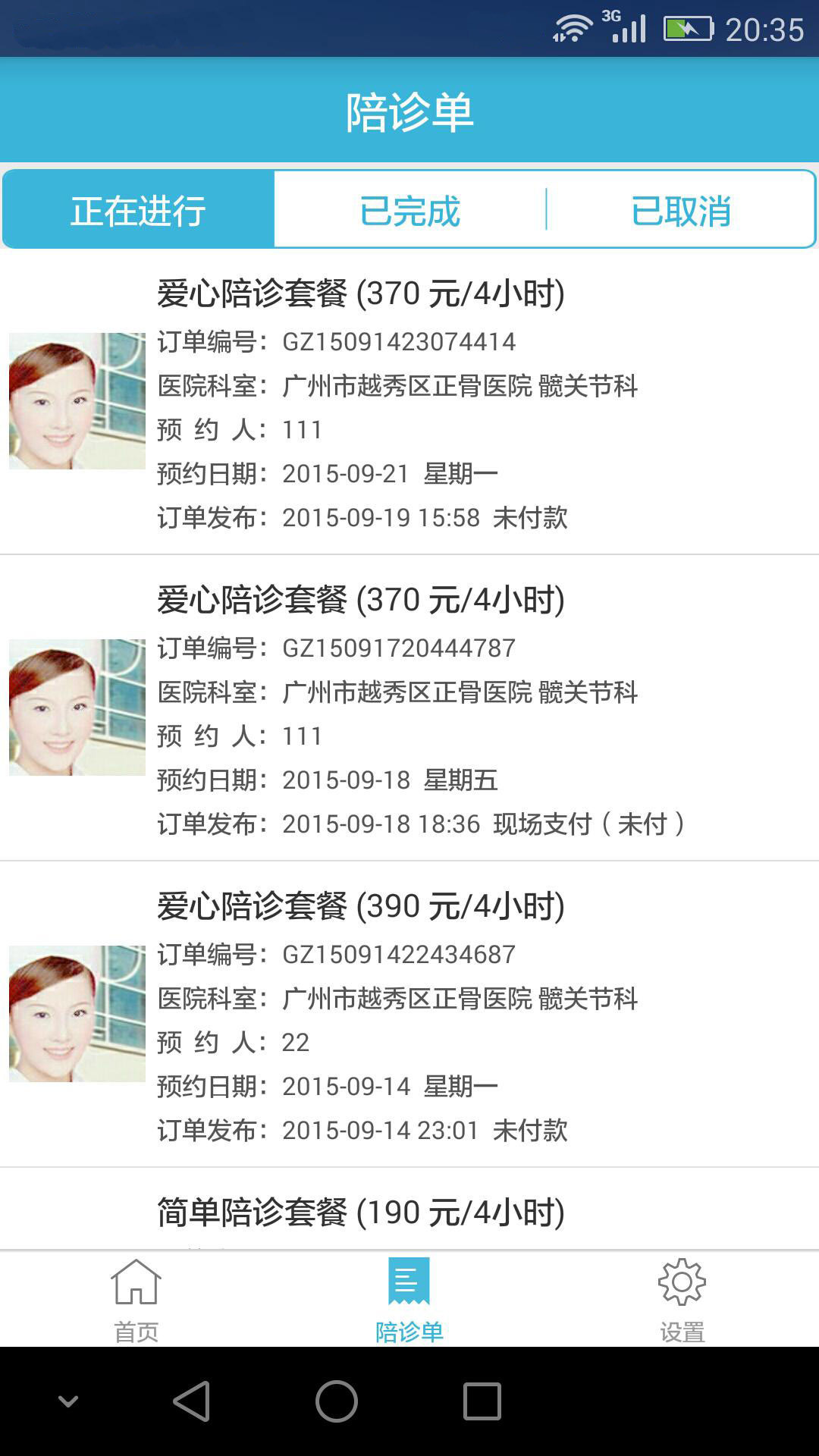Select the 陪诊单 bottom tab
The width and height of the screenshot is (819, 1456).
click(x=409, y=1298)
